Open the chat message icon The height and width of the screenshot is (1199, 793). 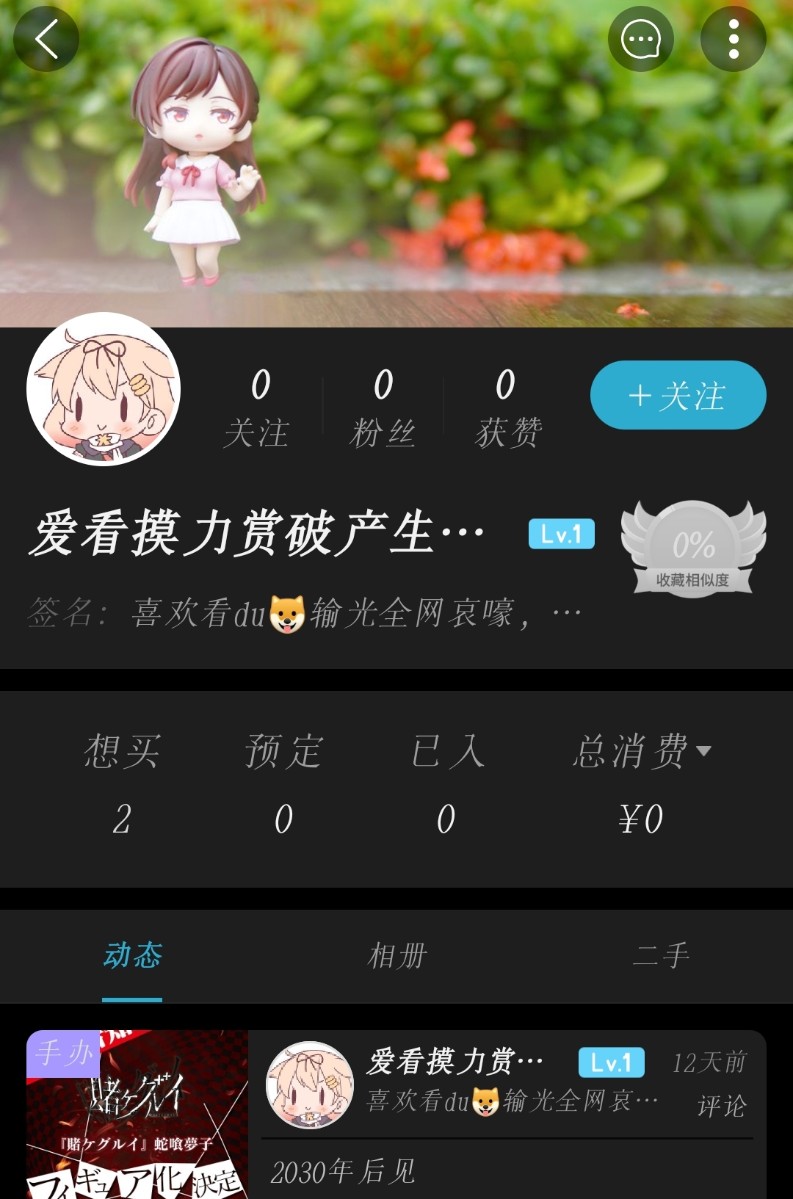(x=640, y=39)
